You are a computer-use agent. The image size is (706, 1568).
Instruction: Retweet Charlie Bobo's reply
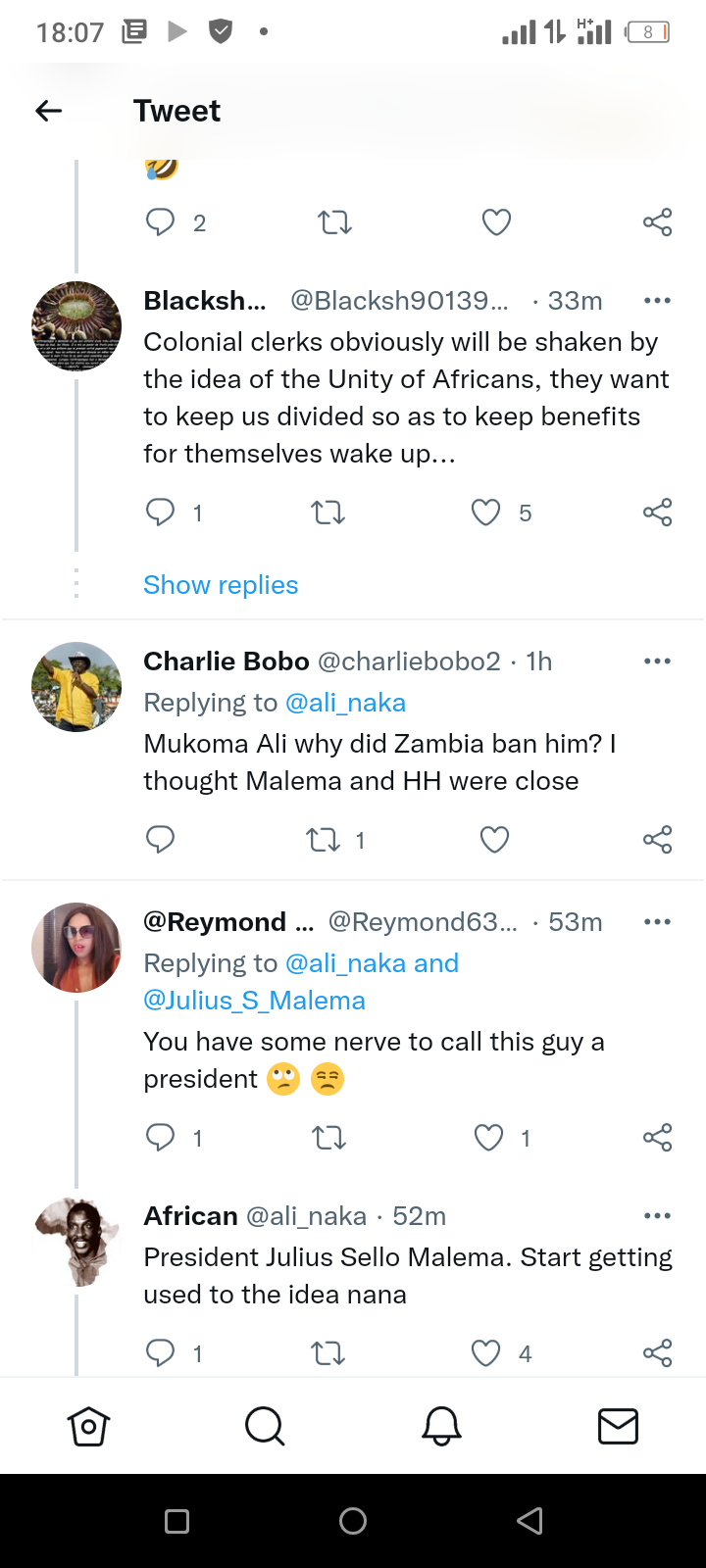(x=324, y=840)
